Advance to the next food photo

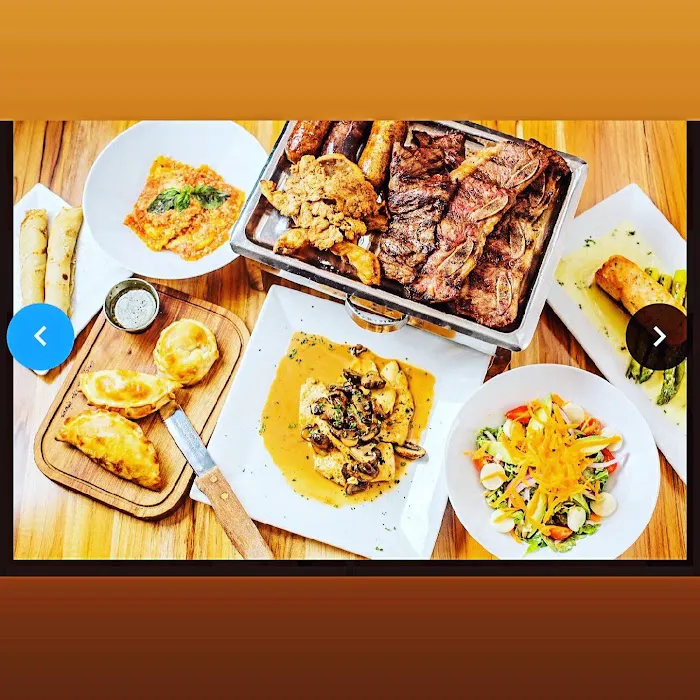(657, 337)
